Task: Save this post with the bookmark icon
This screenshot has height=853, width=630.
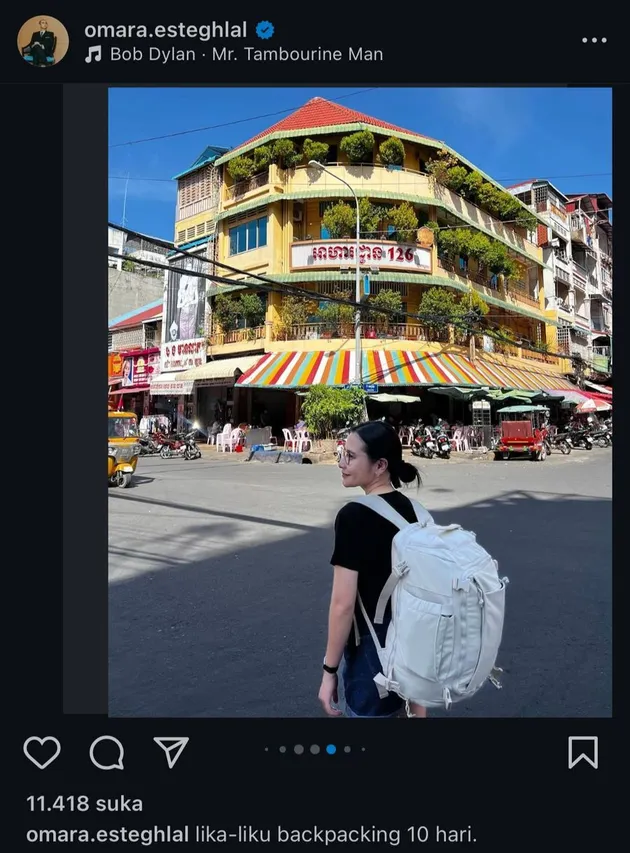Action: [x=583, y=752]
